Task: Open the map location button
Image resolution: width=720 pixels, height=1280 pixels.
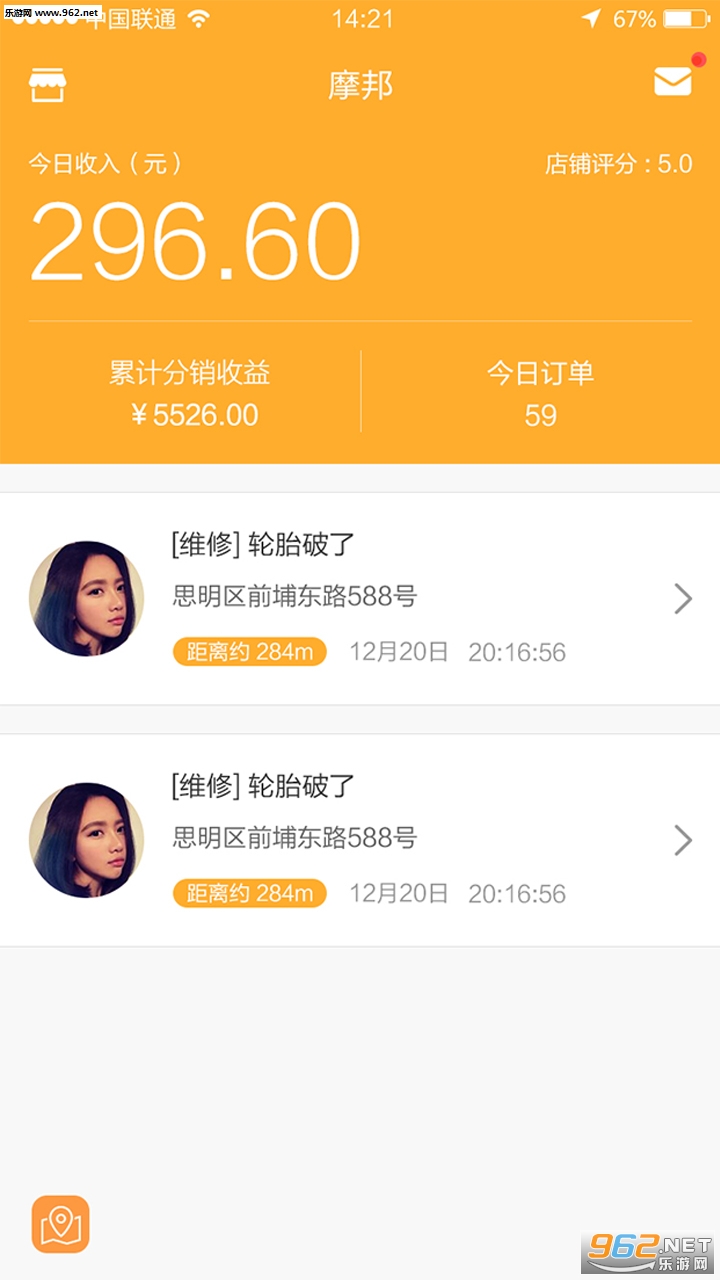Action: point(61,1223)
